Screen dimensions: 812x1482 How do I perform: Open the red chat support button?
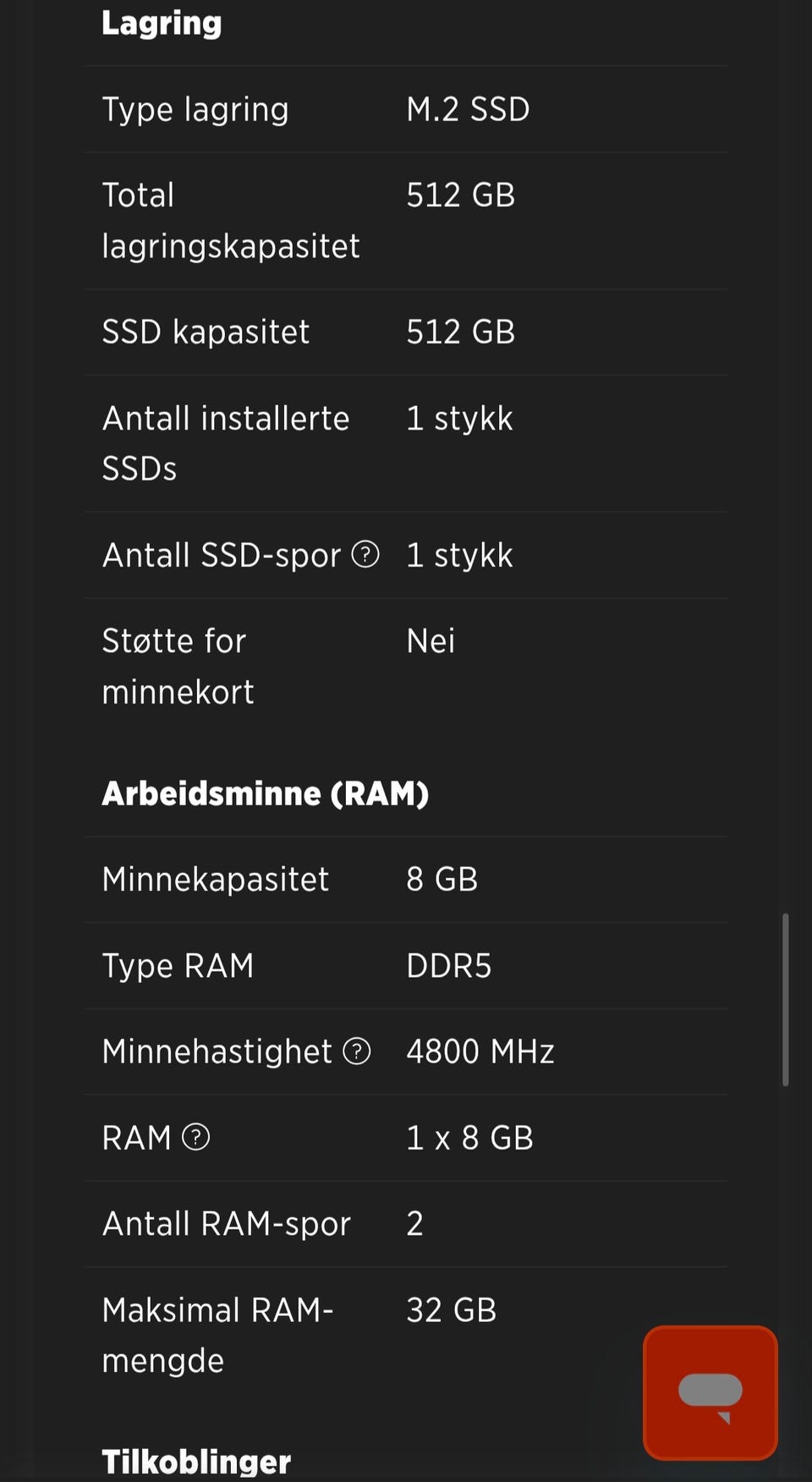coord(710,1392)
